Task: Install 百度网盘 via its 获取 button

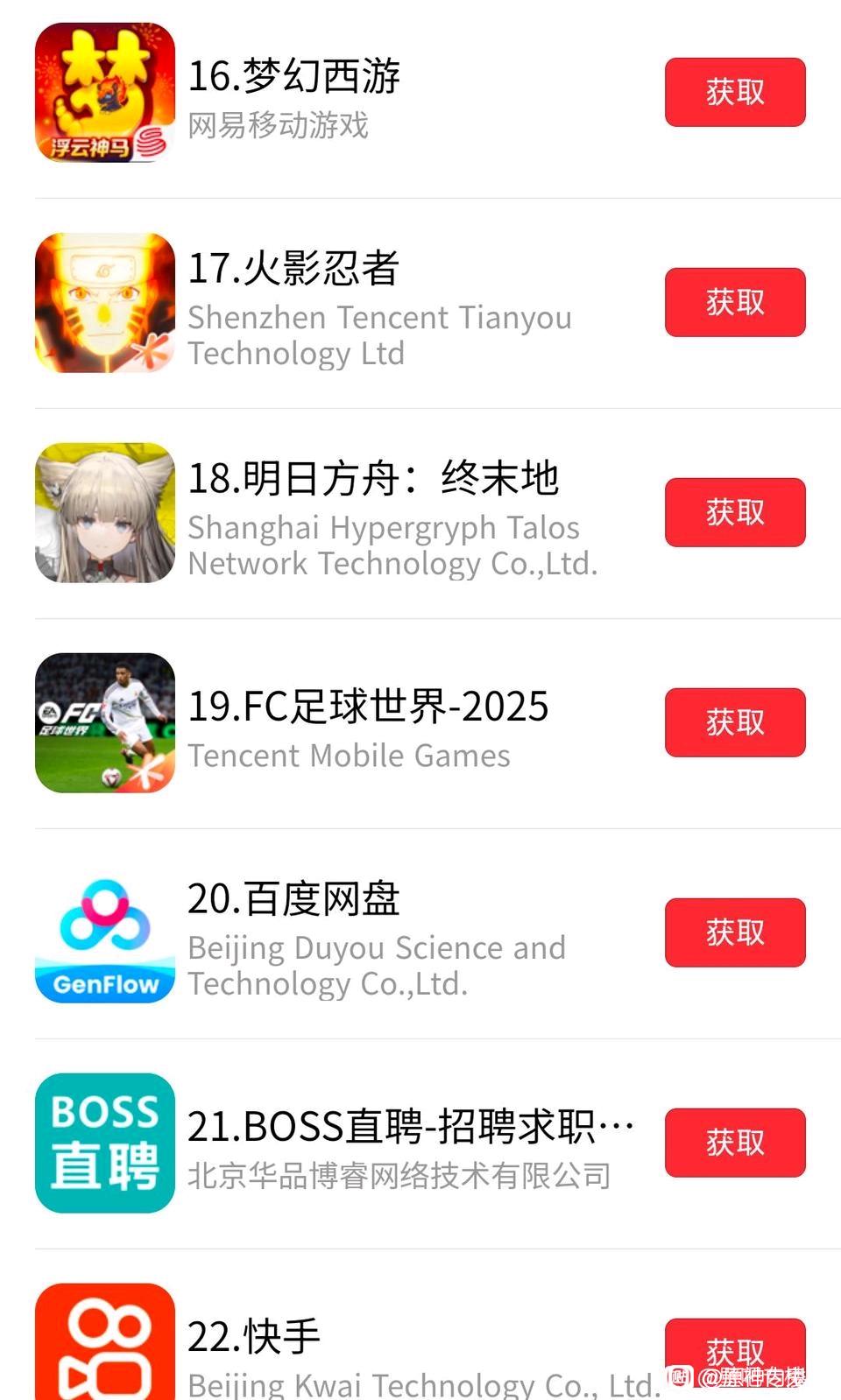Action: point(734,932)
